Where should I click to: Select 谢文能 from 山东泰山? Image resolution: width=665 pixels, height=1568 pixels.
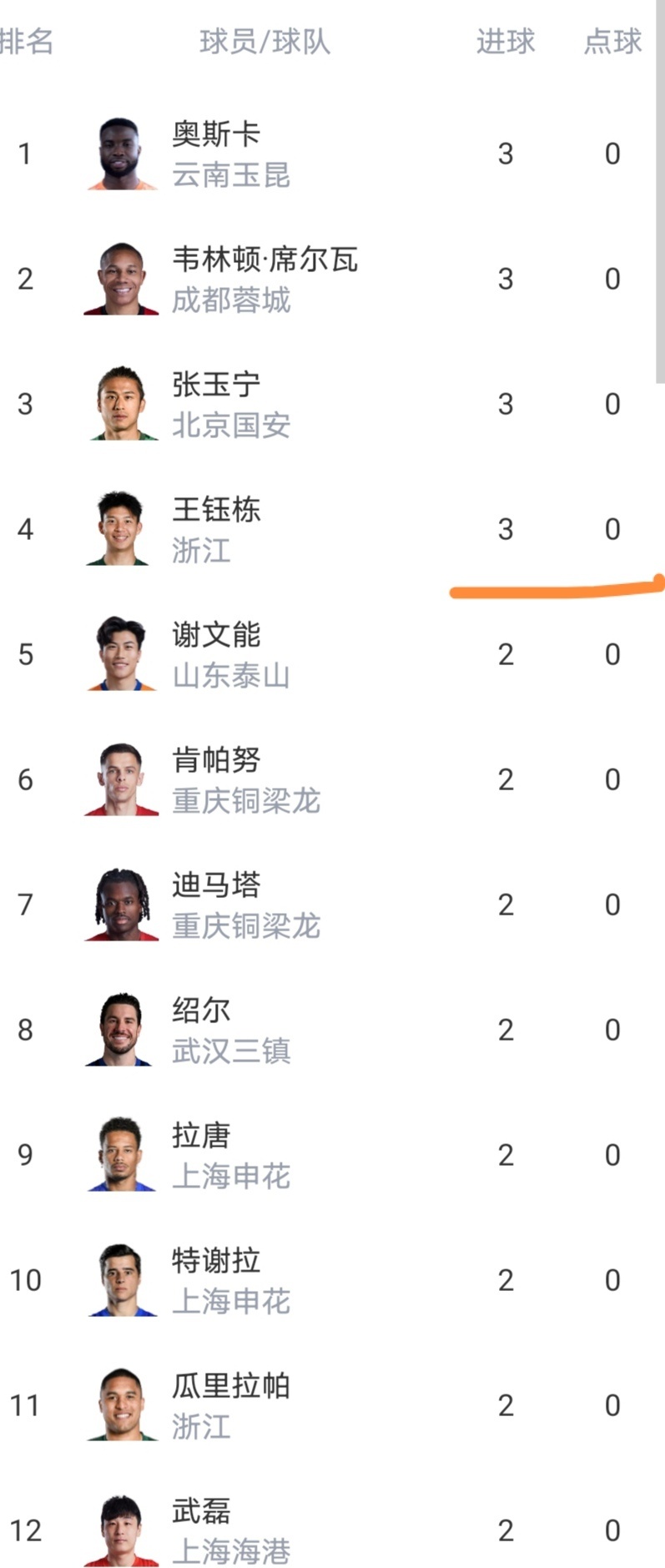pyautogui.click(x=215, y=636)
